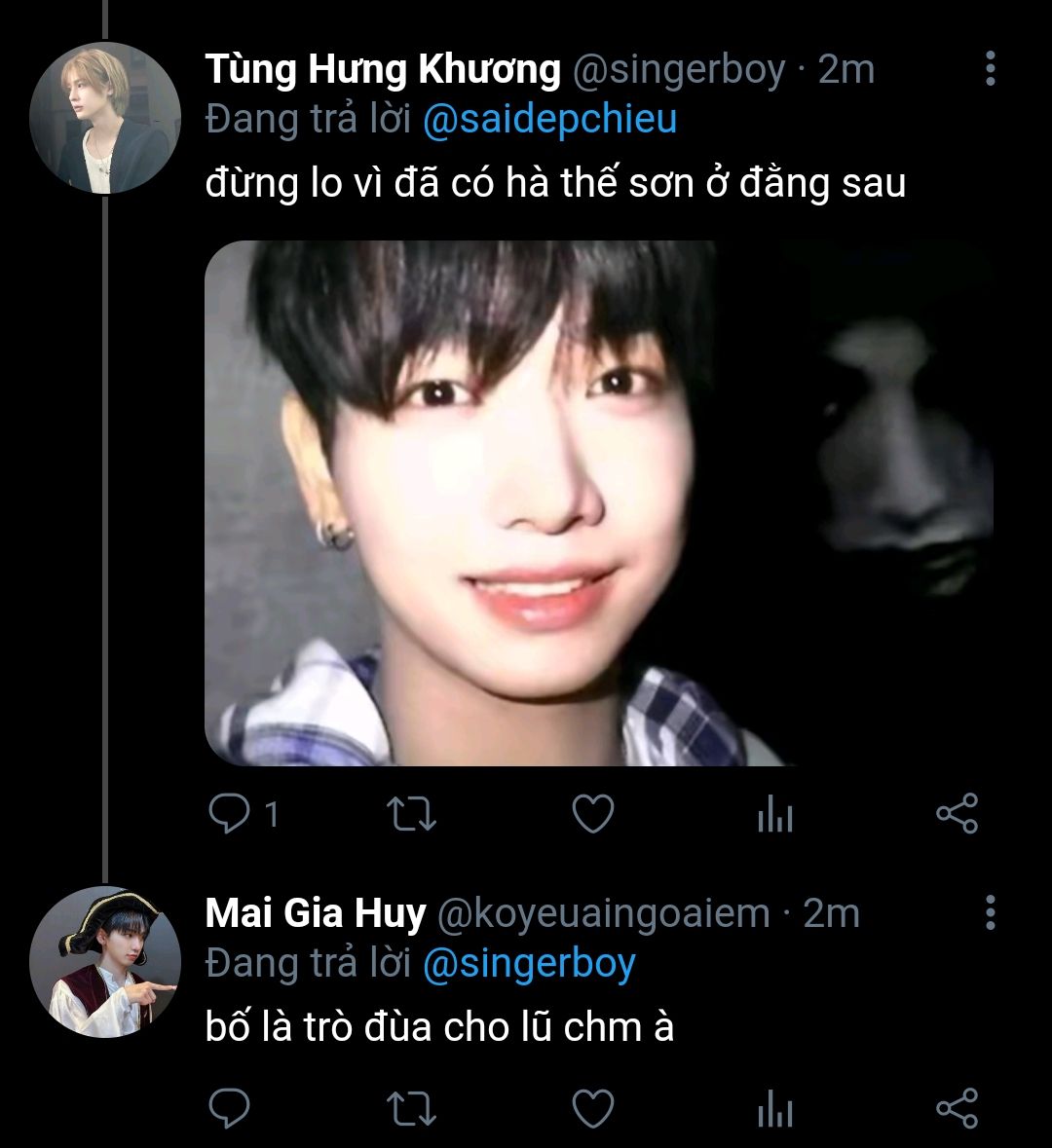The image size is (1052, 1148).
Task: View analytics for Mai Gia Huy's tweet
Action: pos(774,1109)
